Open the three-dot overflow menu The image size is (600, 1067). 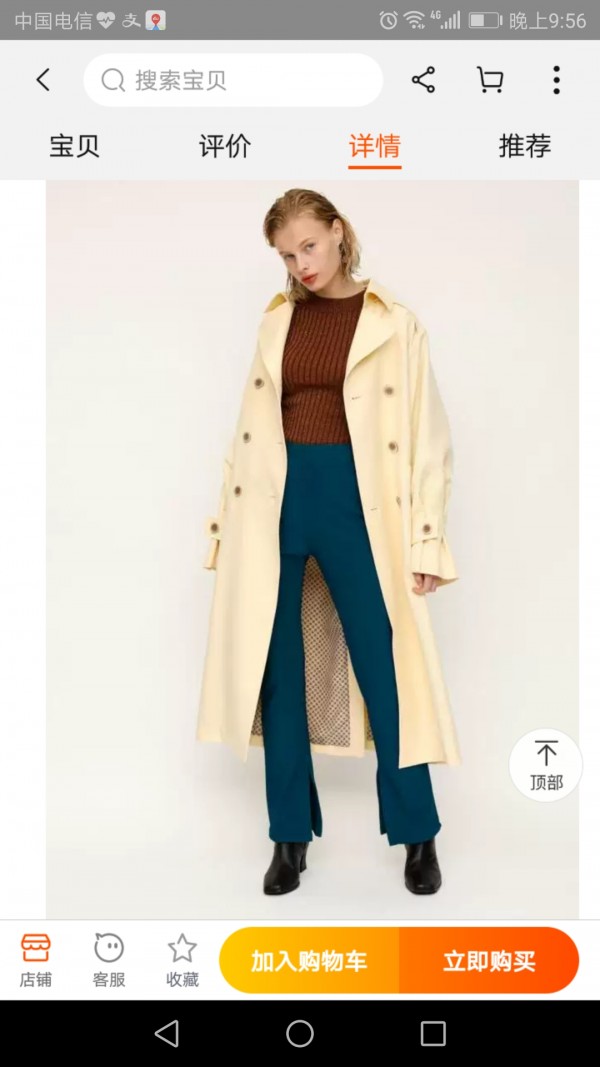pyautogui.click(x=556, y=80)
